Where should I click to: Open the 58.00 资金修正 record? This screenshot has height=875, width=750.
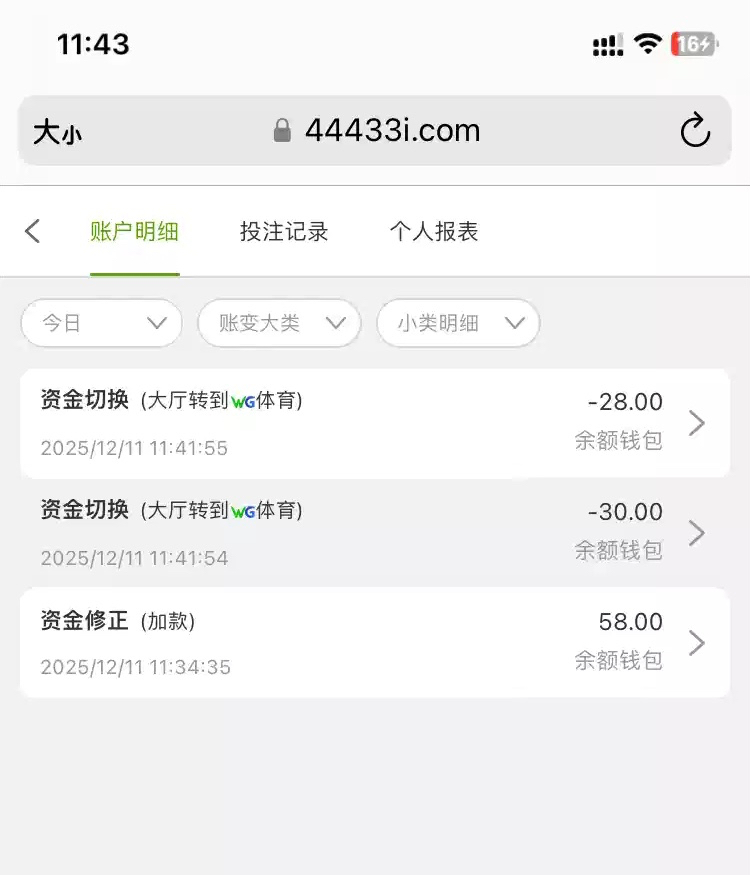pyautogui.click(x=374, y=642)
